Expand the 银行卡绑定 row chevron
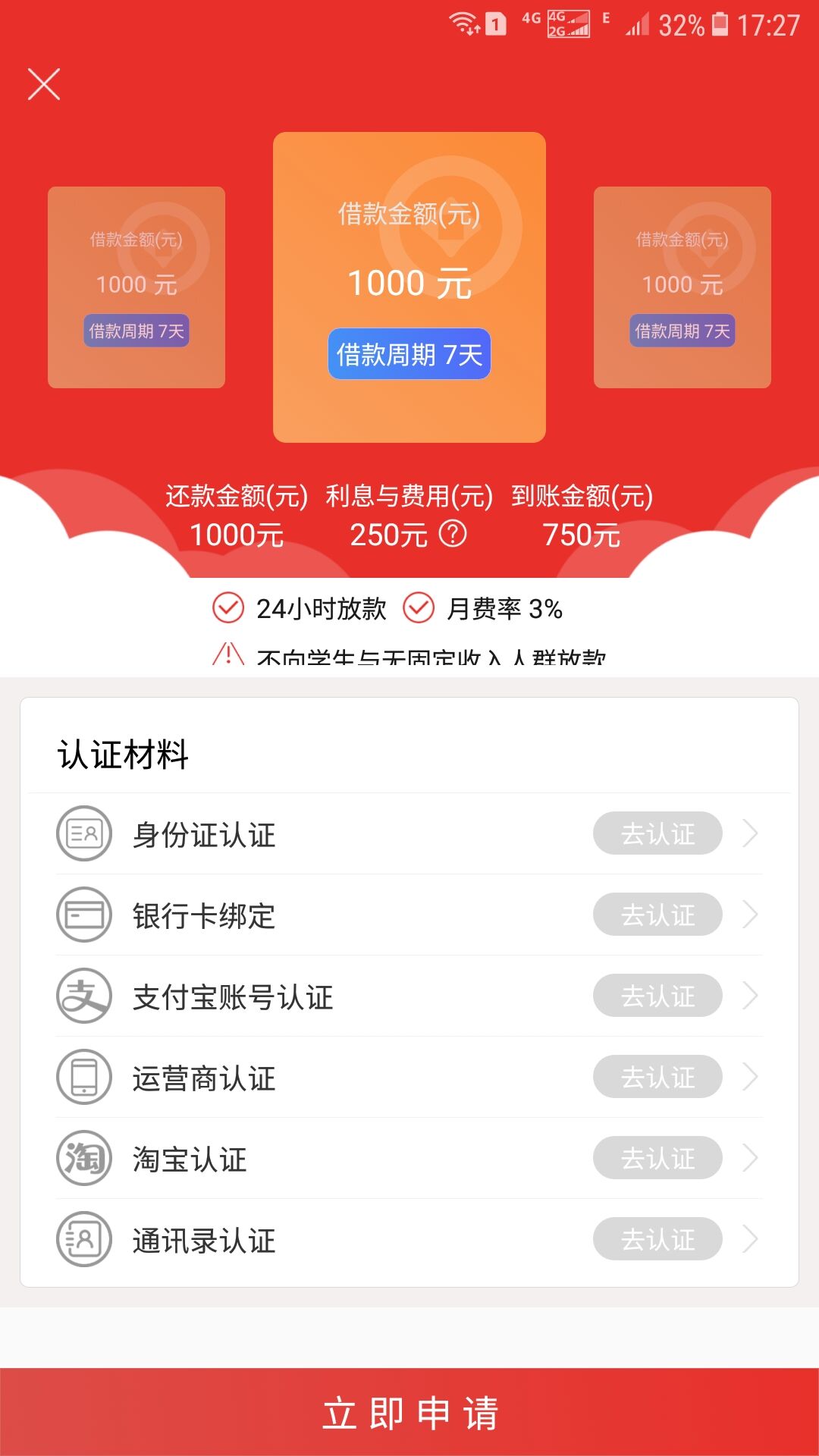The image size is (819, 1456). point(749,915)
